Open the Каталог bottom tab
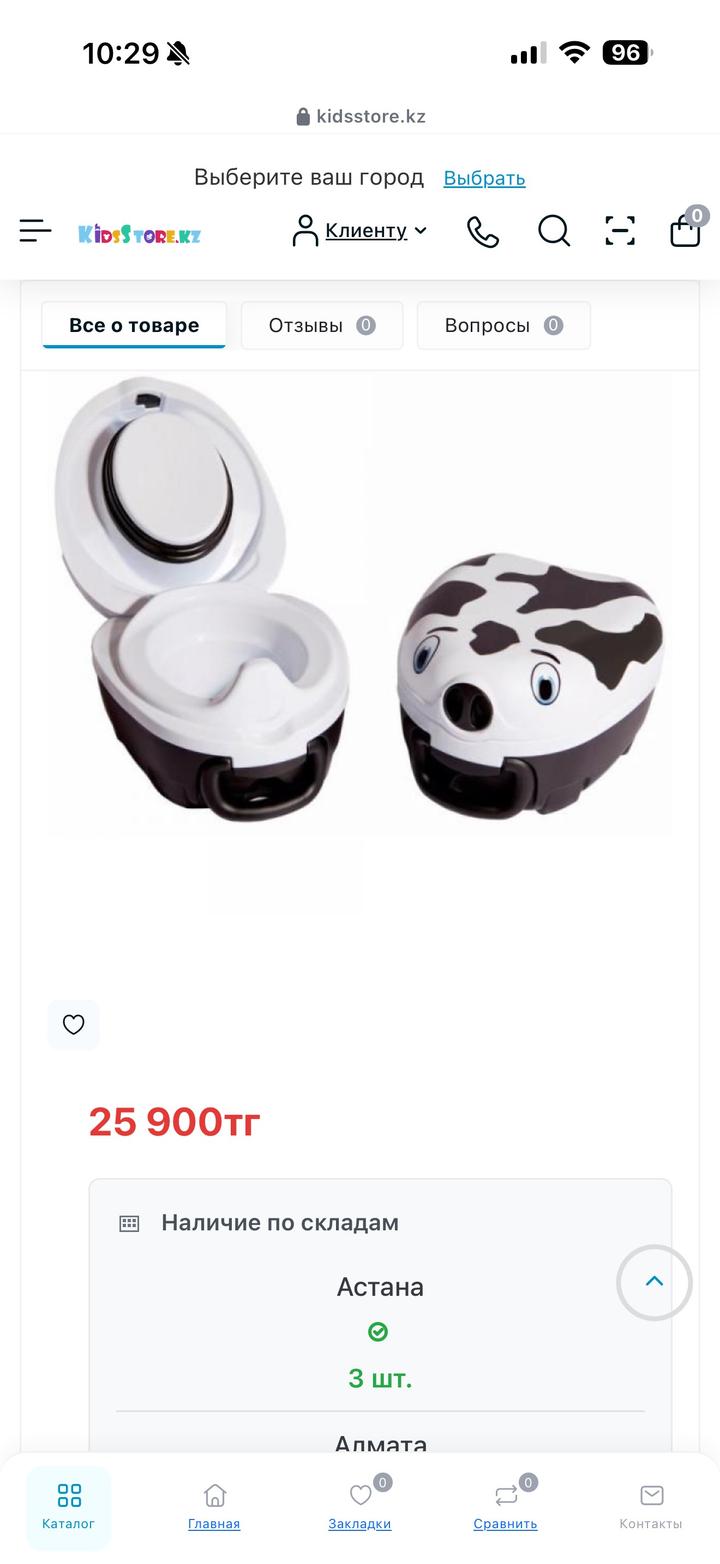This screenshot has height=1564, width=720. coord(68,1506)
